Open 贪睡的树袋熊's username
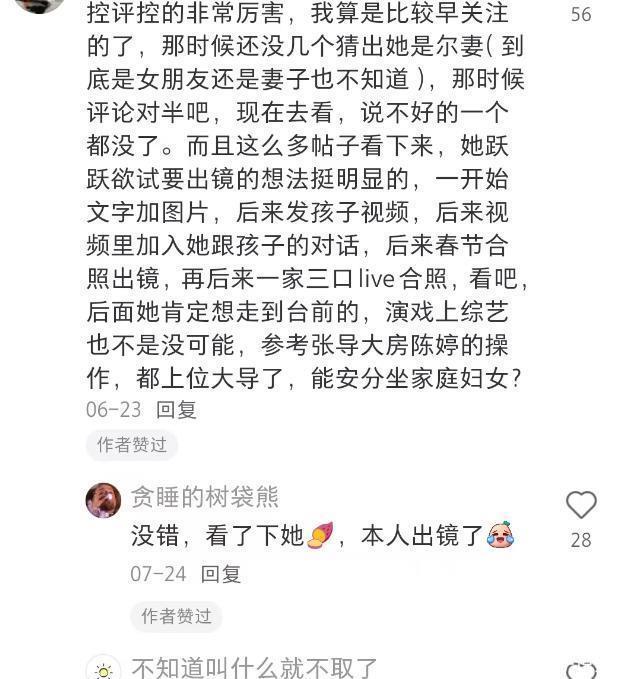This screenshot has height=679, width=619. 205,497
